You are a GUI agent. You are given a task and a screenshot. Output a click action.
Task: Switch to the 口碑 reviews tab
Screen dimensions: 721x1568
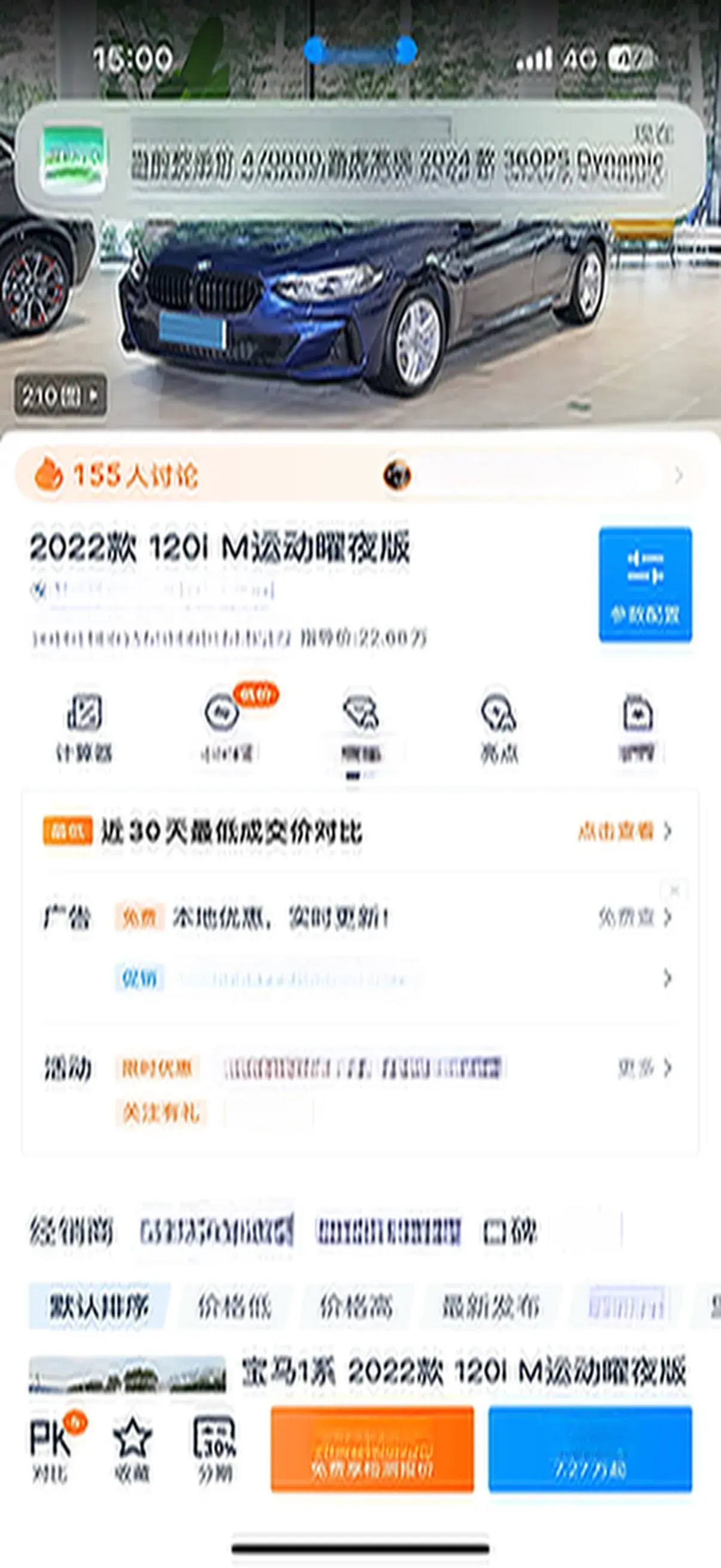(509, 1233)
